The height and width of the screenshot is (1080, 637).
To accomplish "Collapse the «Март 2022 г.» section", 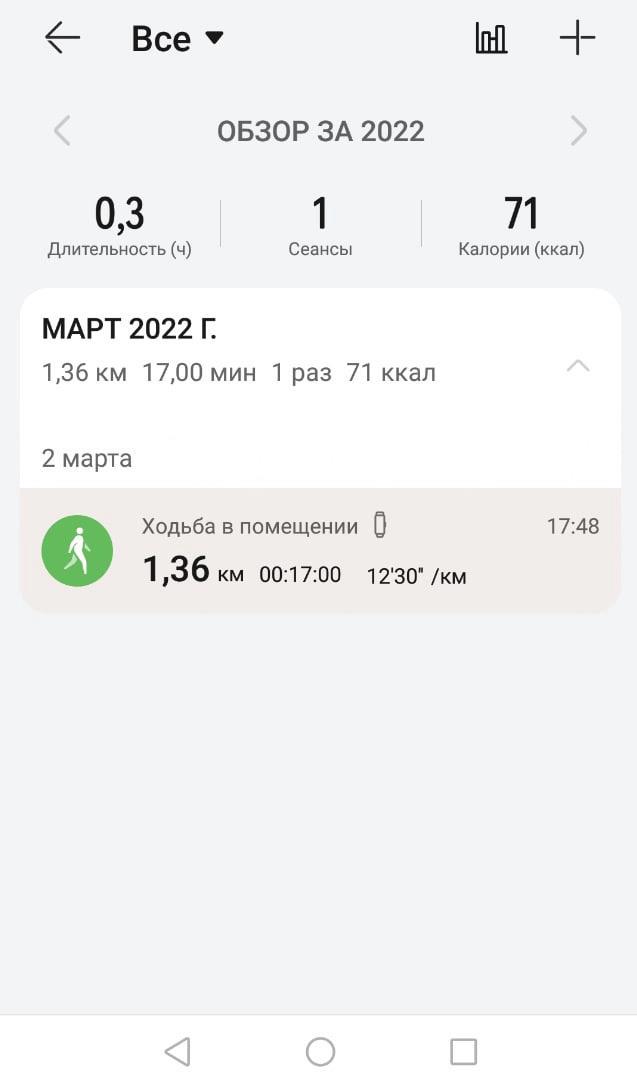I will pyautogui.click(x=578, y=366).
